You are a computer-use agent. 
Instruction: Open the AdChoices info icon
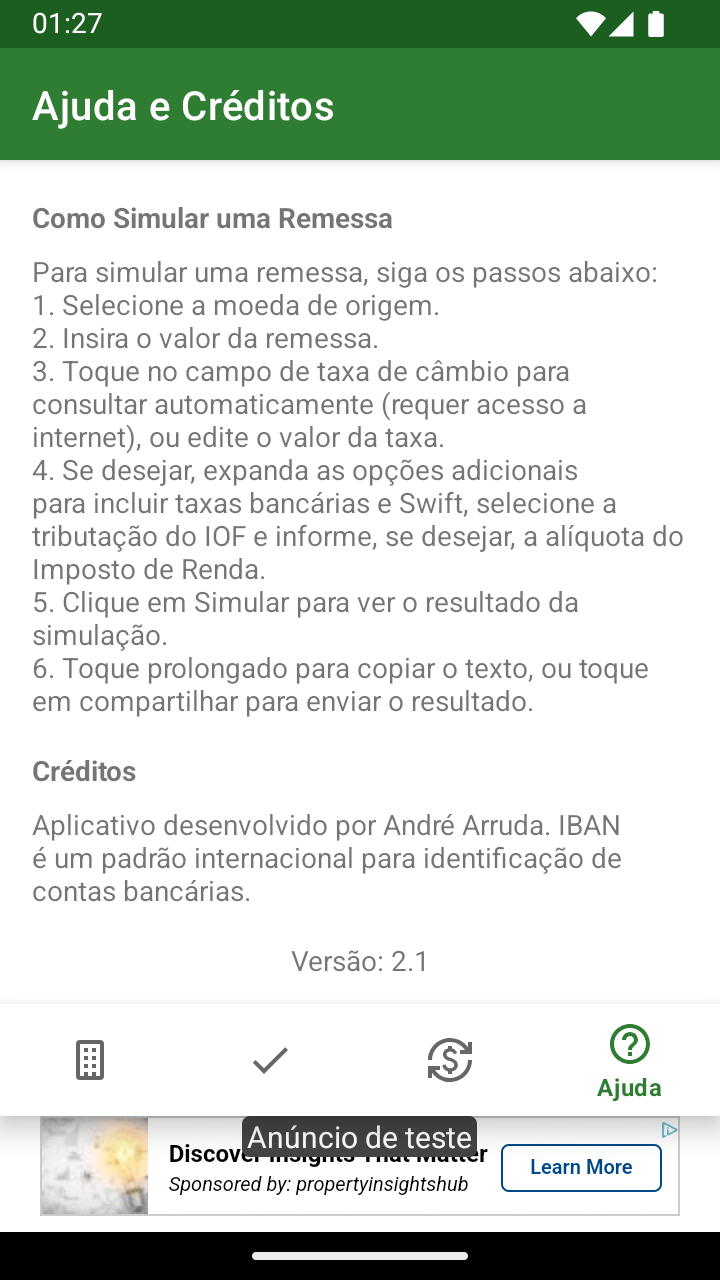[669, 1129]
